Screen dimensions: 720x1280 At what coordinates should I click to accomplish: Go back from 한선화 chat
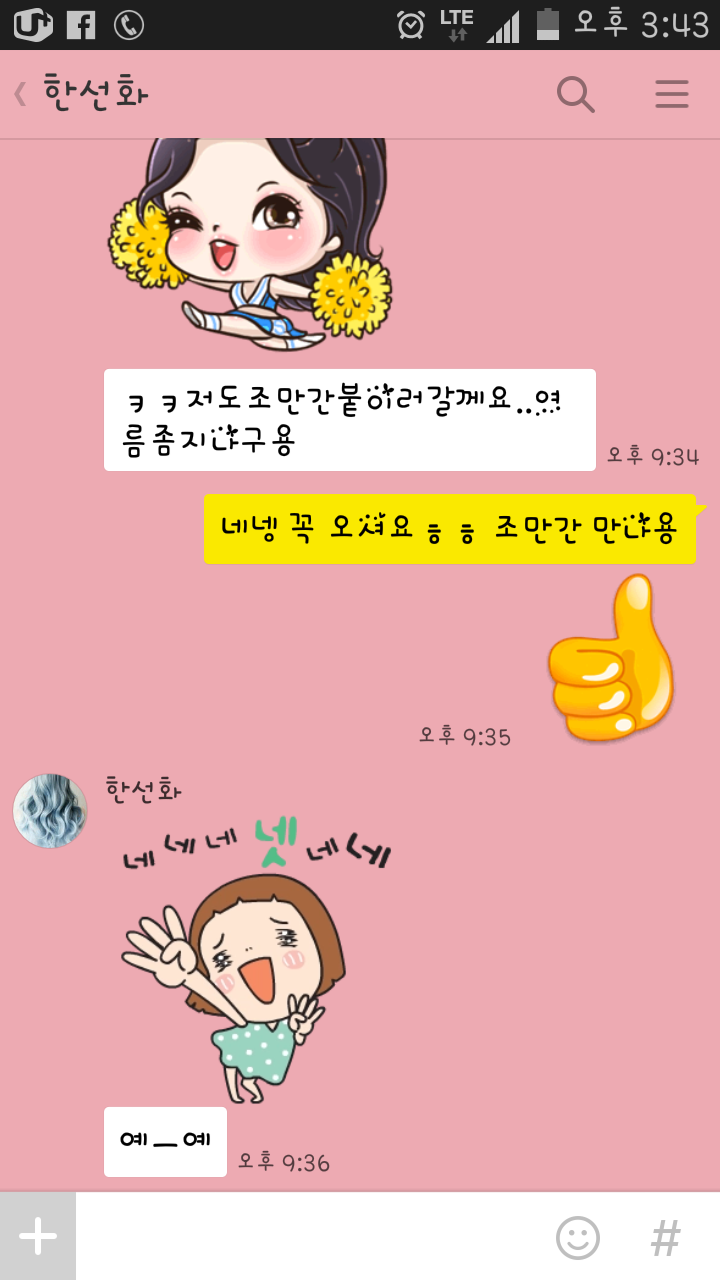(x=22, y=94)
